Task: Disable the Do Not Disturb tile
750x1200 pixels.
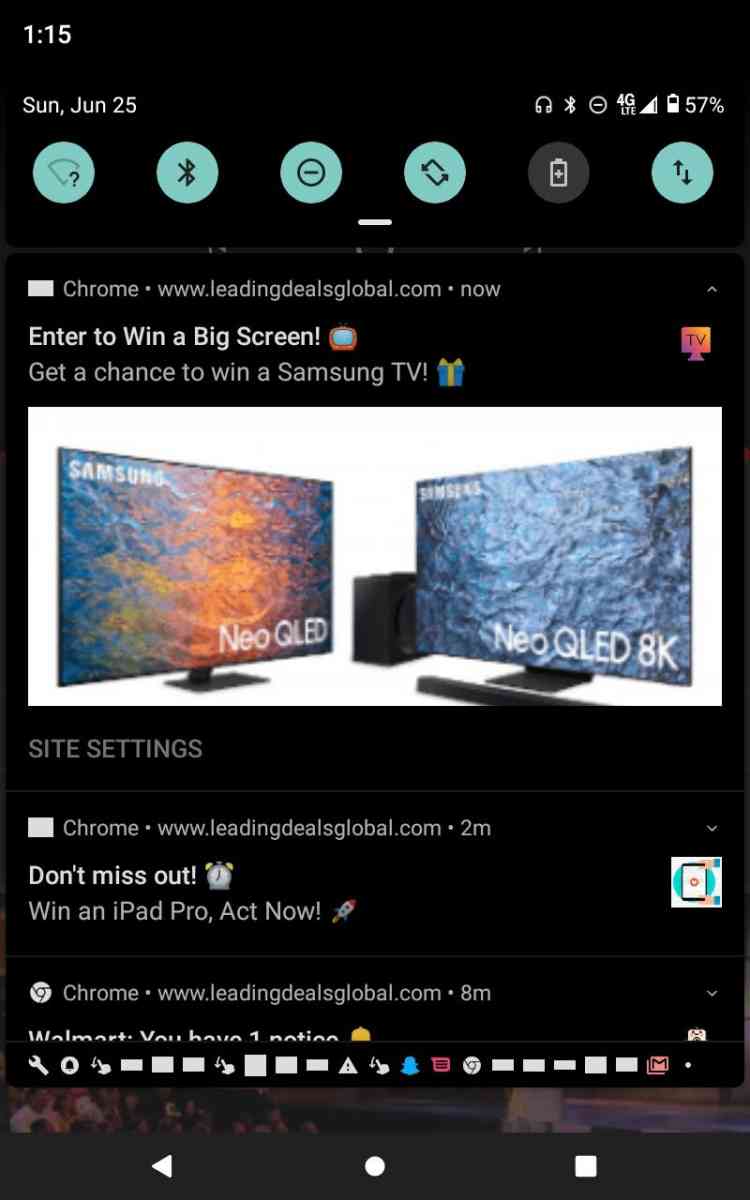Action: tap(311, 173)
